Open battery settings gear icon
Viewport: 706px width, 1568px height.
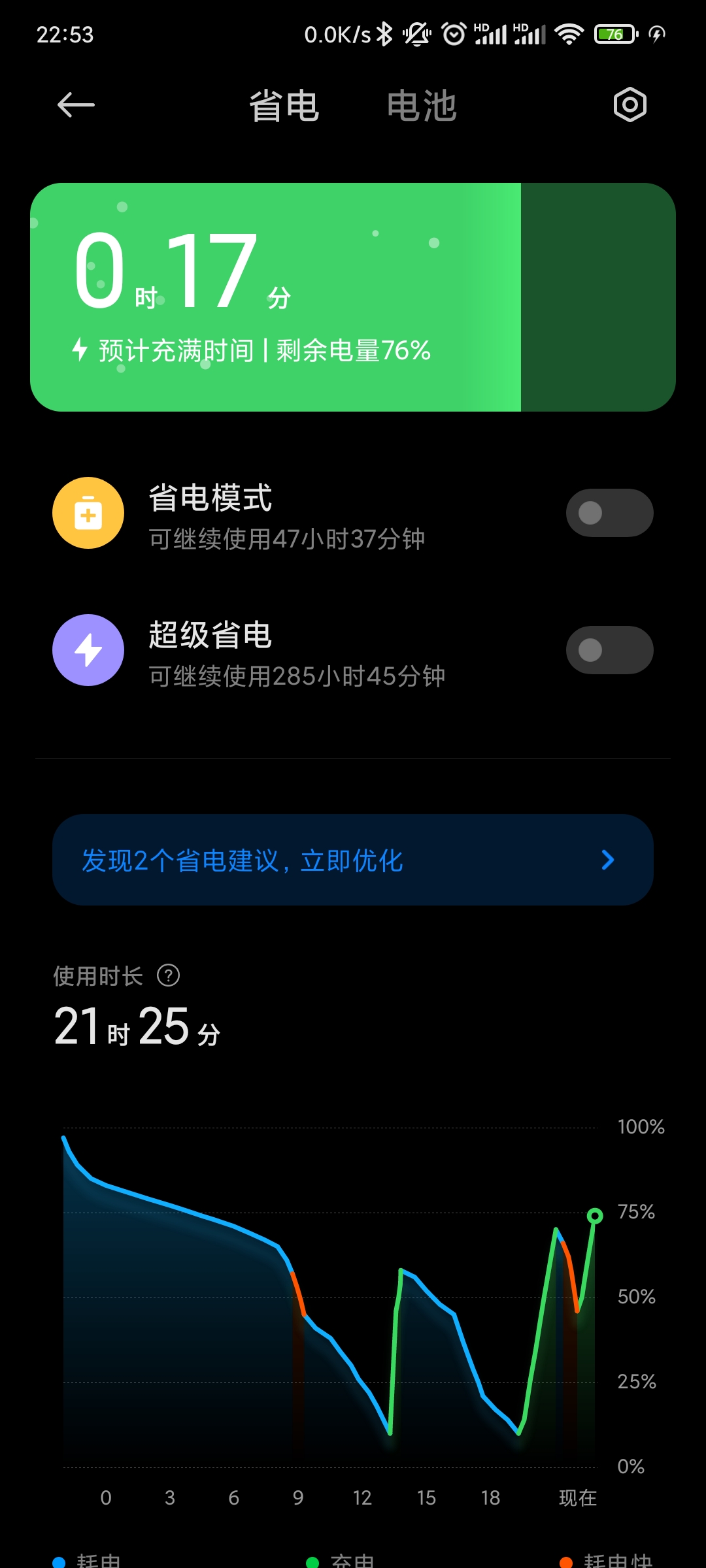coord(630,105)
